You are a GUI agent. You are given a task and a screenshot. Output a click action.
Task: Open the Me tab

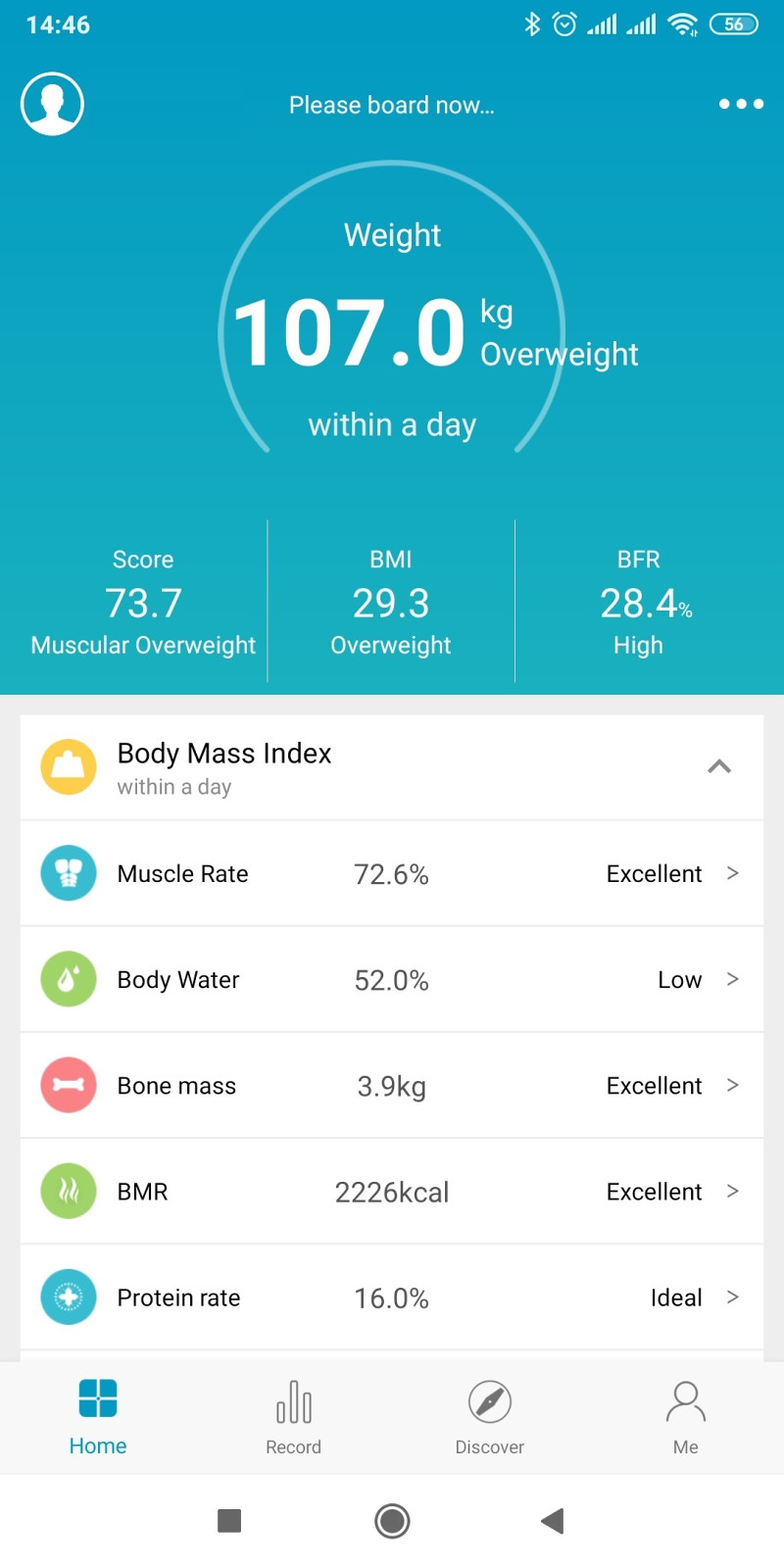(686, 1417)
